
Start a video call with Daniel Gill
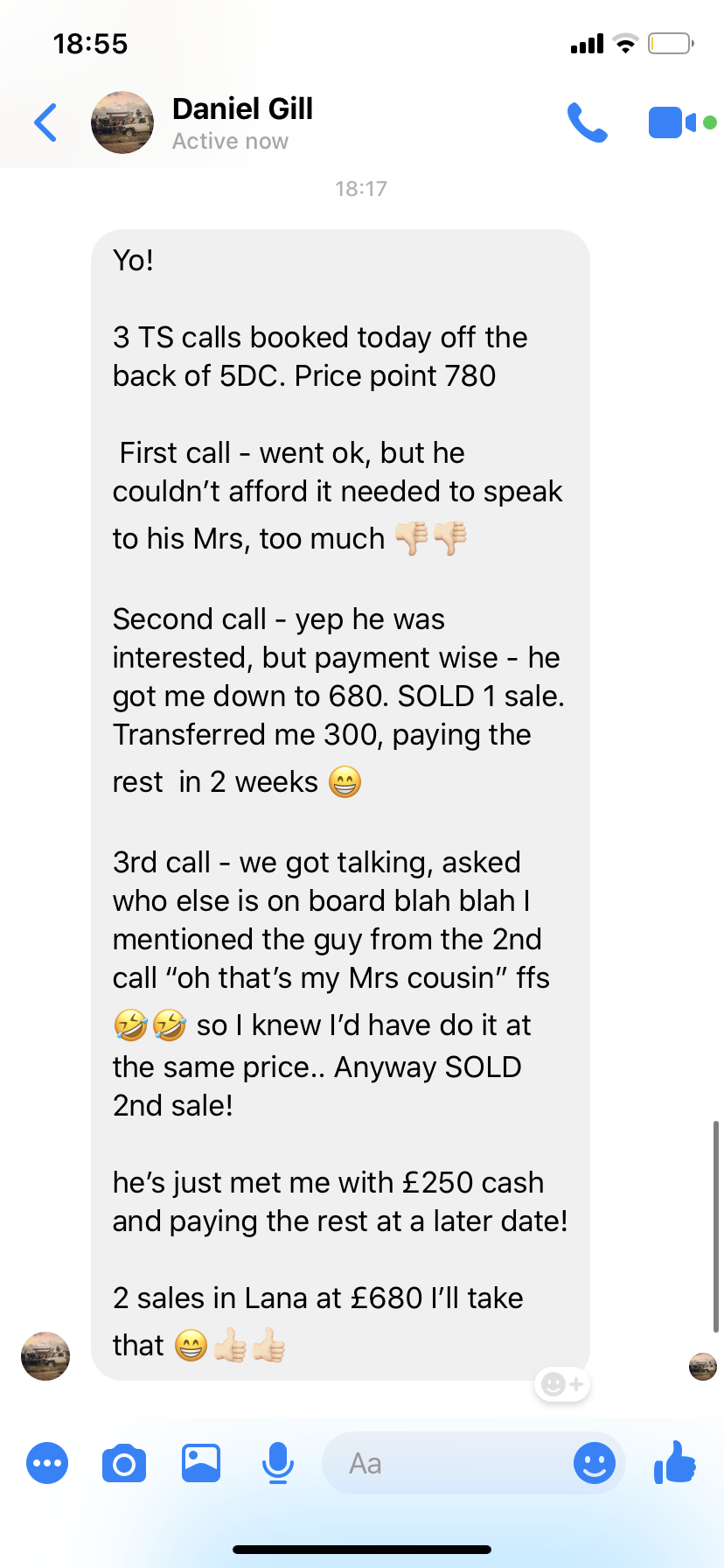coord(672,122)
